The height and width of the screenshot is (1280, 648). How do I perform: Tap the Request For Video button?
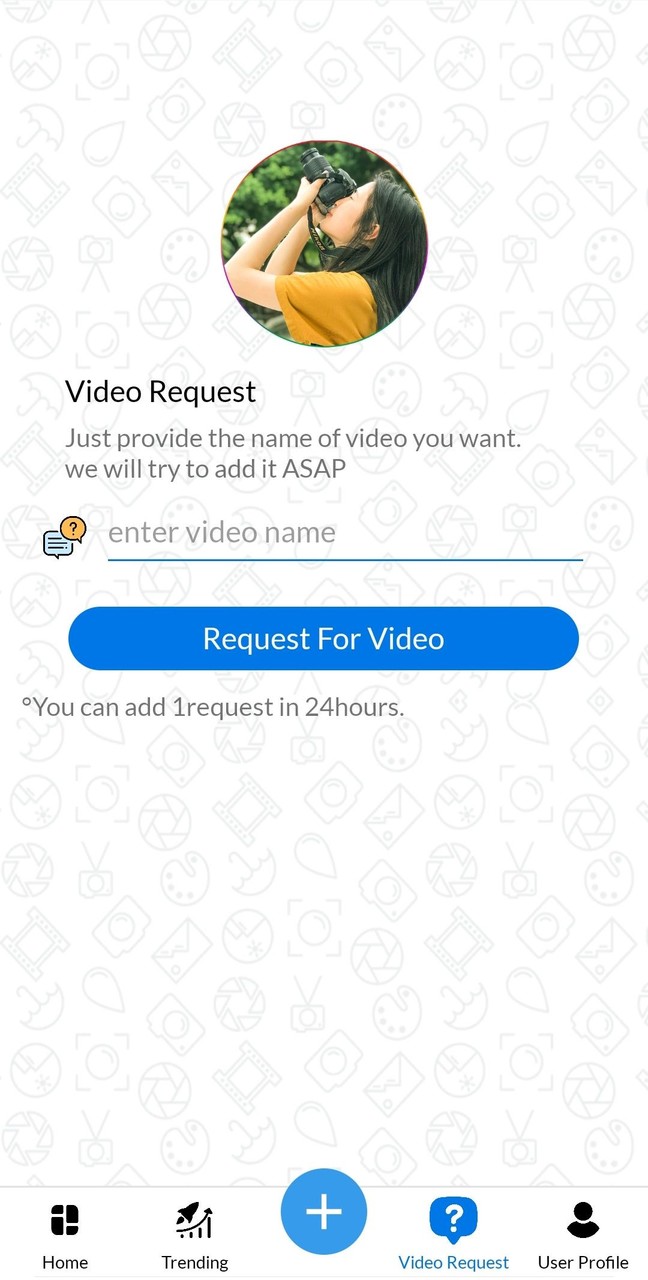coord(323,638)
